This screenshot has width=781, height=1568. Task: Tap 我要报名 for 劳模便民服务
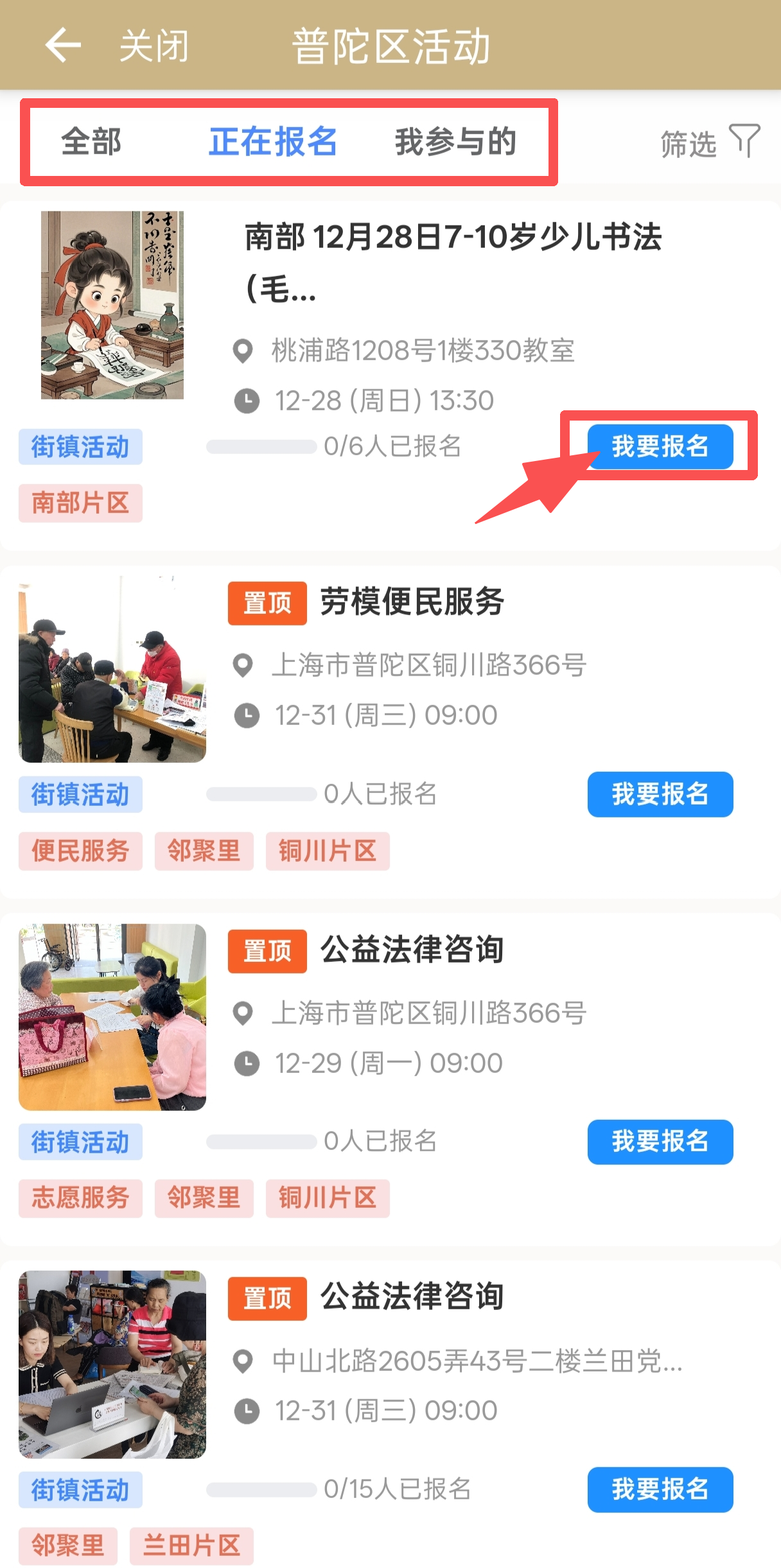[660, 794]
